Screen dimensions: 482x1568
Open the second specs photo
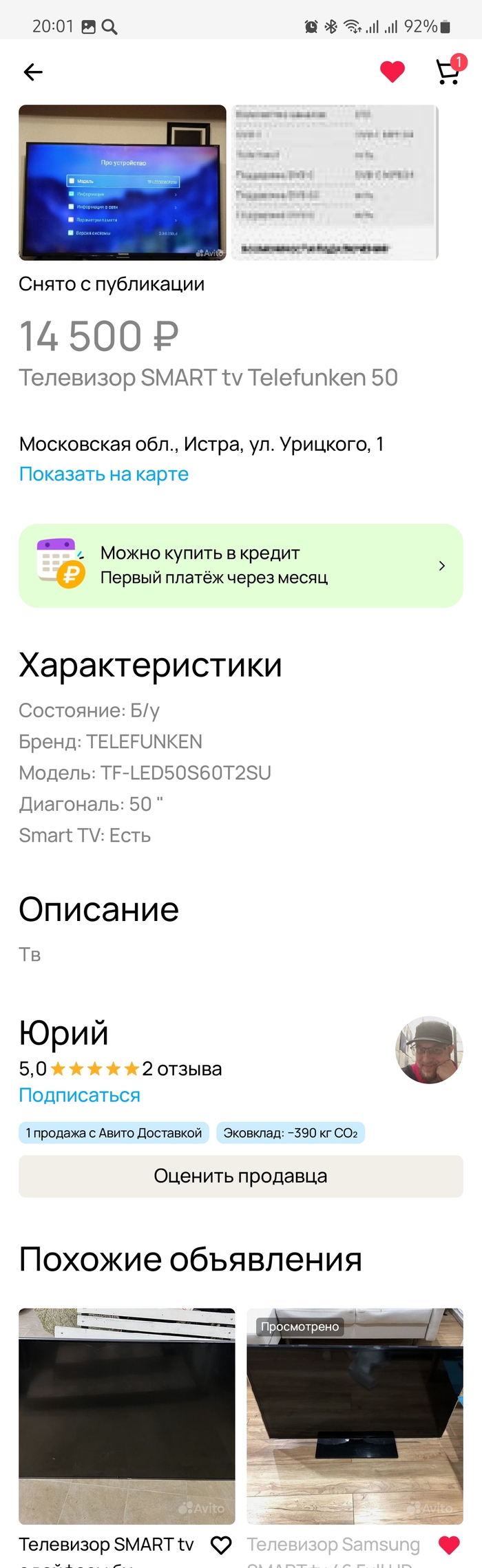[x=335, y=182]
